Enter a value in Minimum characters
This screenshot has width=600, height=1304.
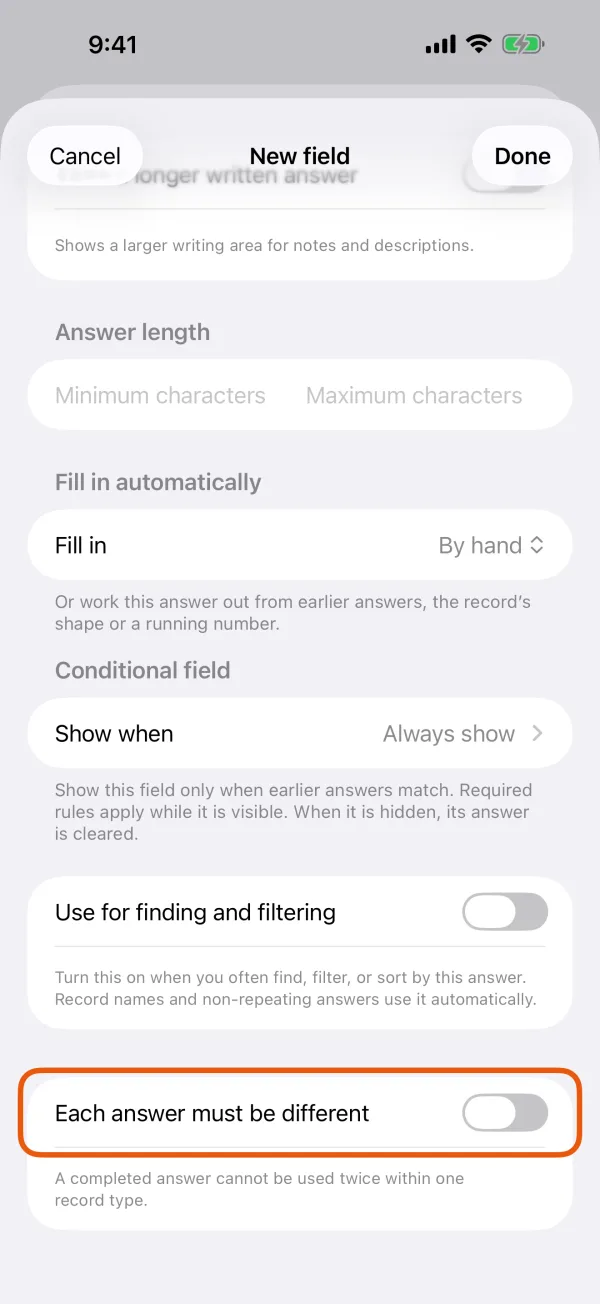point(160,395)
